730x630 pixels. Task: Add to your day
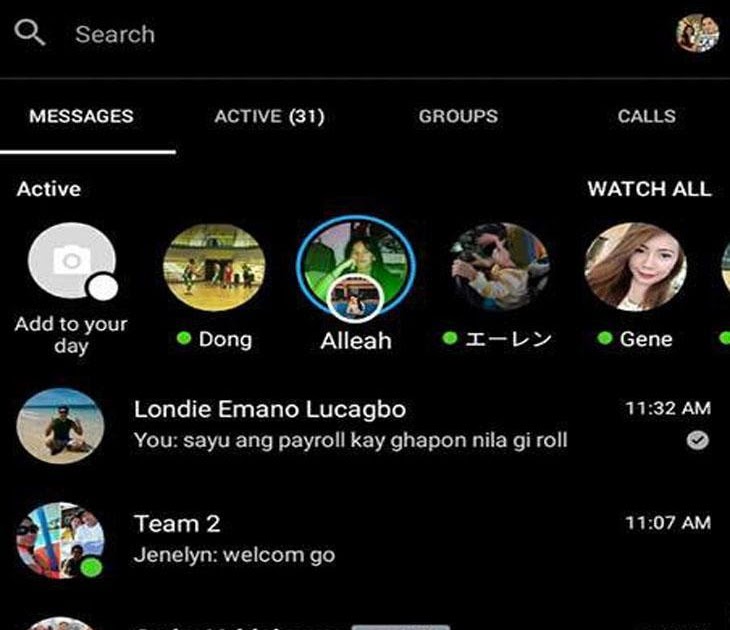(x=71, y=266)
